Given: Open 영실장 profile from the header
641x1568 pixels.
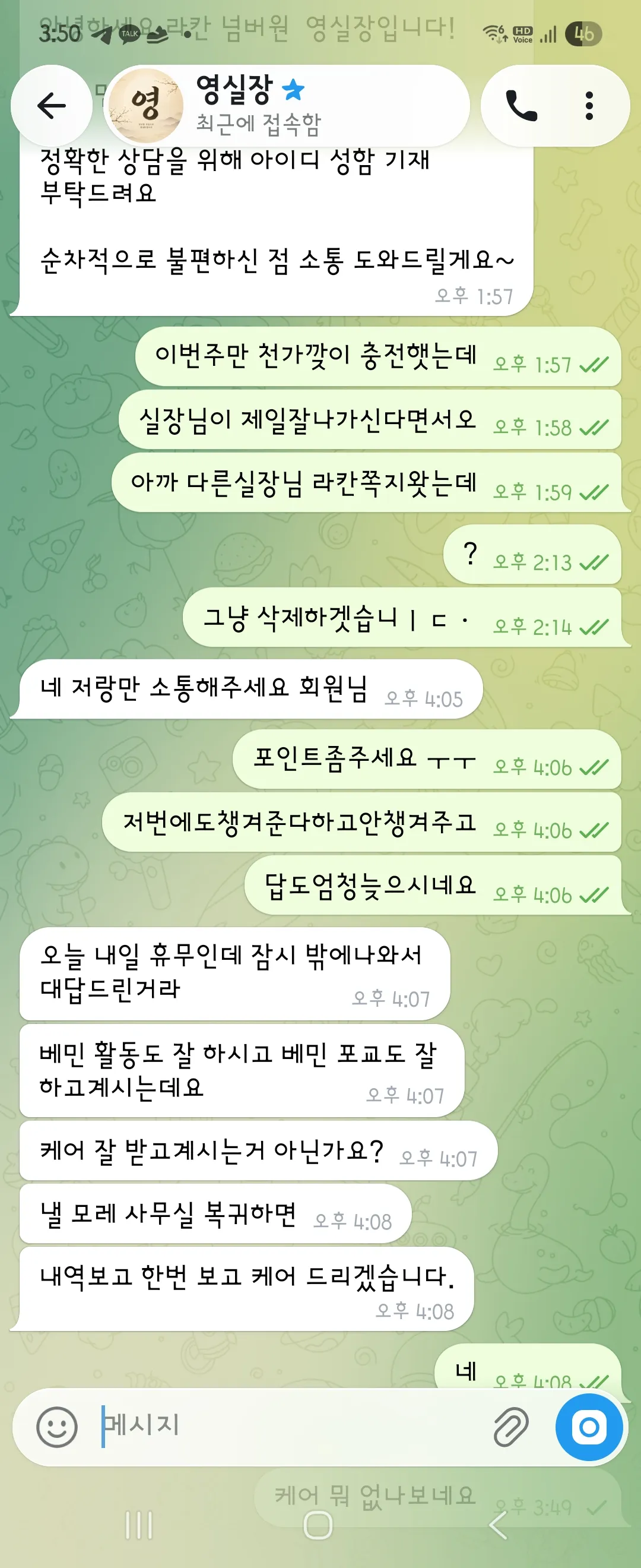Looking at the screenshot, I should click(287, 105).
